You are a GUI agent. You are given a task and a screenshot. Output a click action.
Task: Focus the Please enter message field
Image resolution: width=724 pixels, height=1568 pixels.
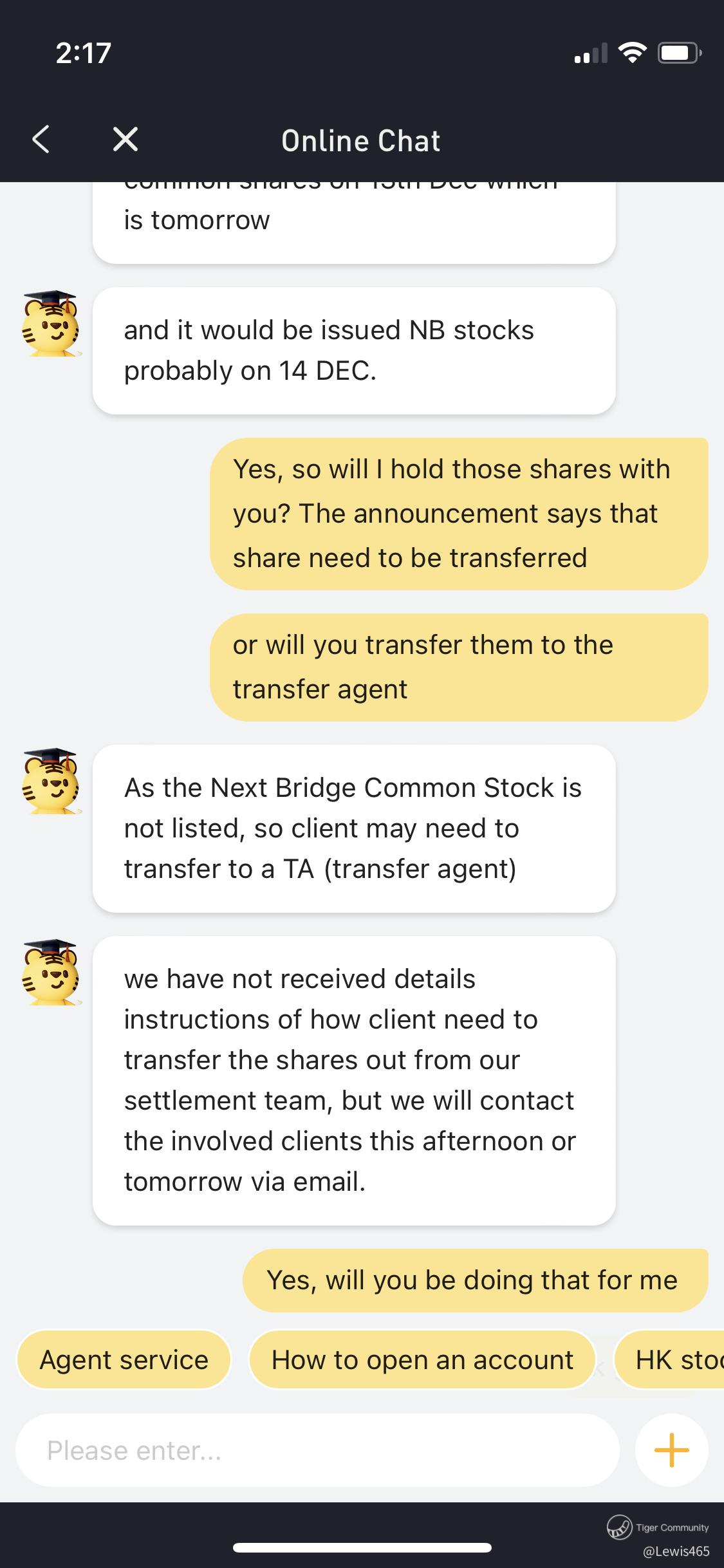coord(317,1450)
